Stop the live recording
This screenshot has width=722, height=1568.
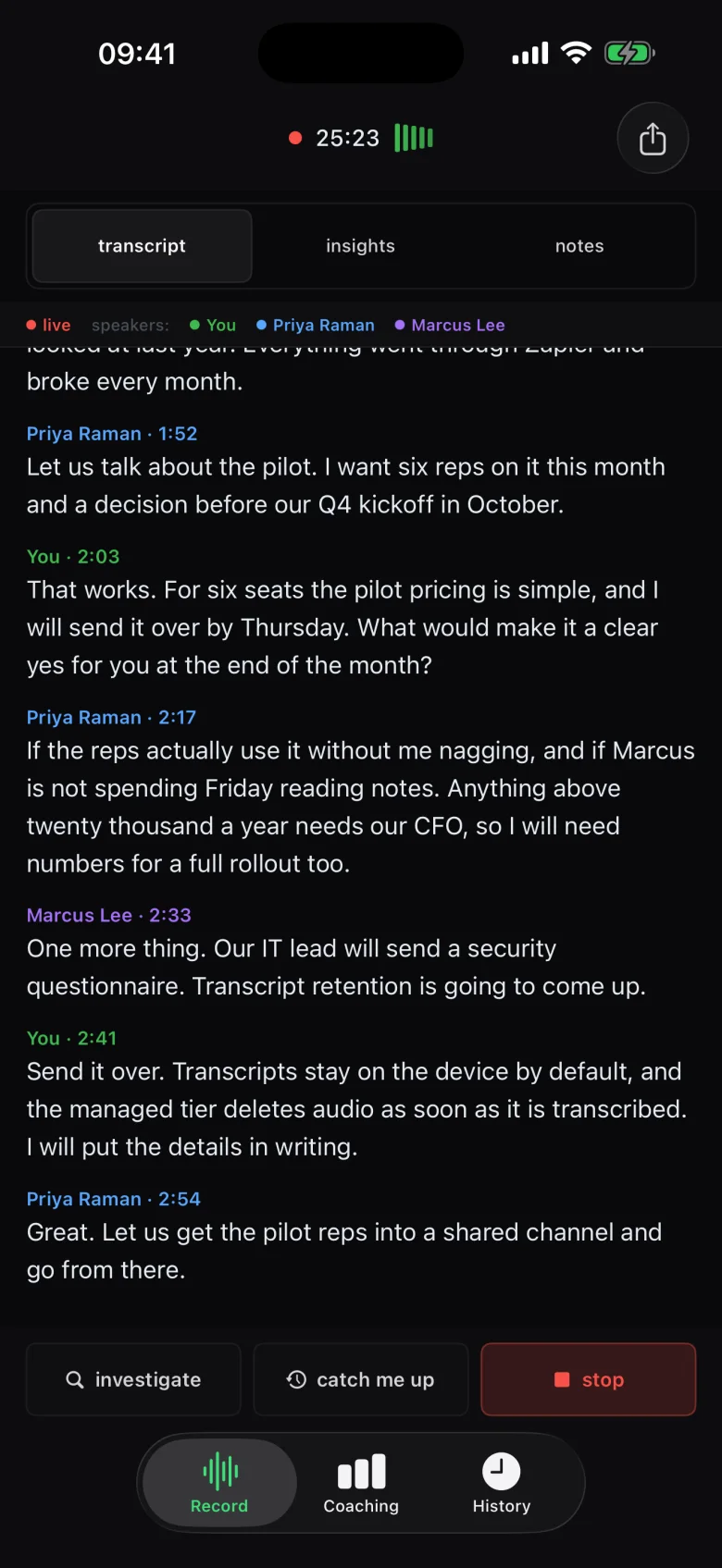[x=589, y=1379]
